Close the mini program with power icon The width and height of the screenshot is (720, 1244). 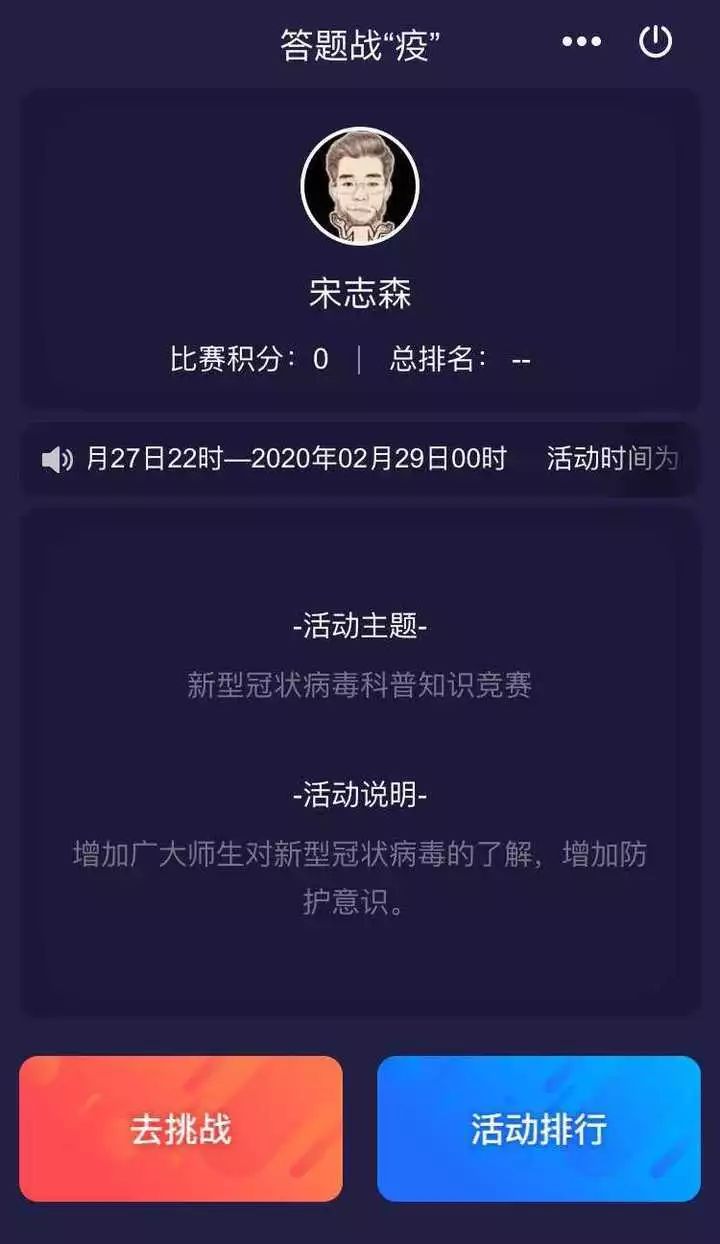point(656,42)
